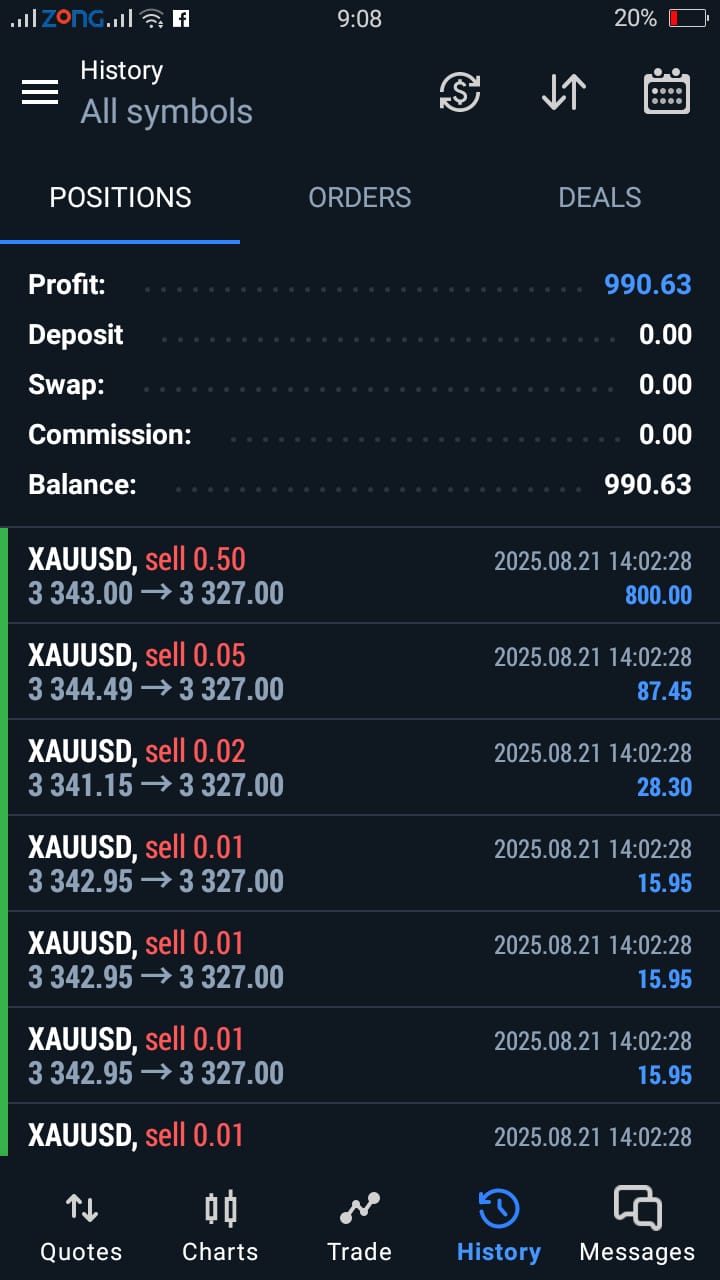The image size is (720, 1280).
Task: Open the Charts section
Action: tap(220, 1226)
